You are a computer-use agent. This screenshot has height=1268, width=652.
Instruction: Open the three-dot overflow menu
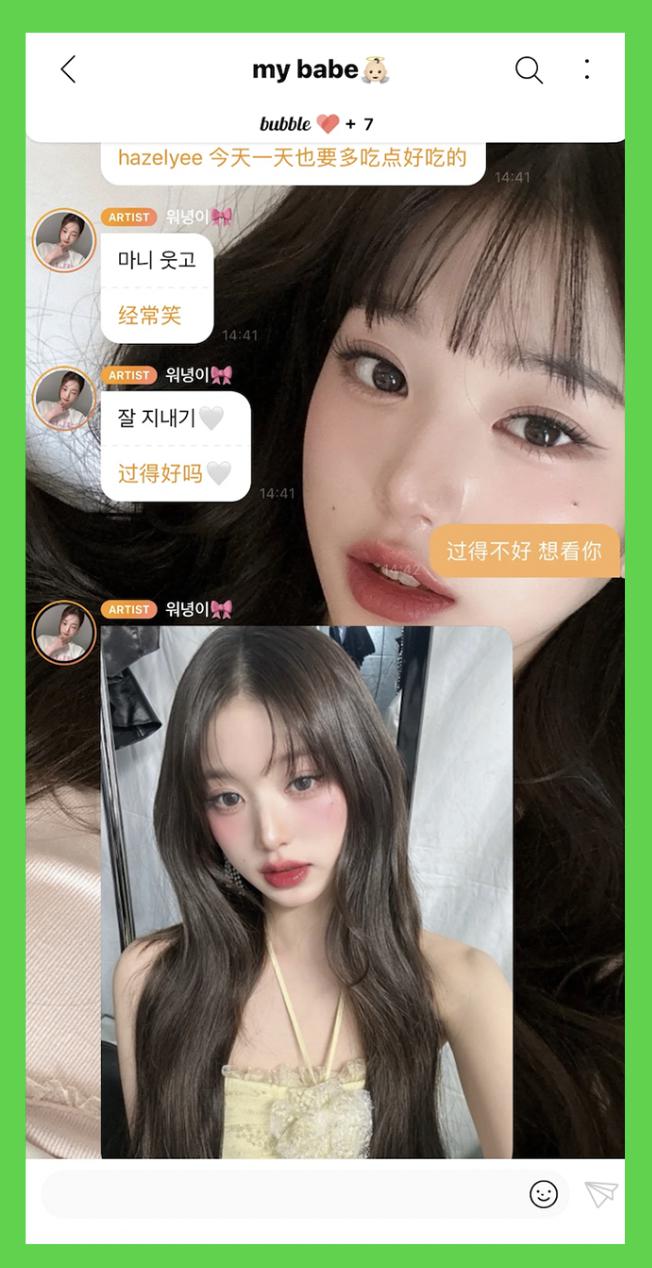click(x=587, y=69)
